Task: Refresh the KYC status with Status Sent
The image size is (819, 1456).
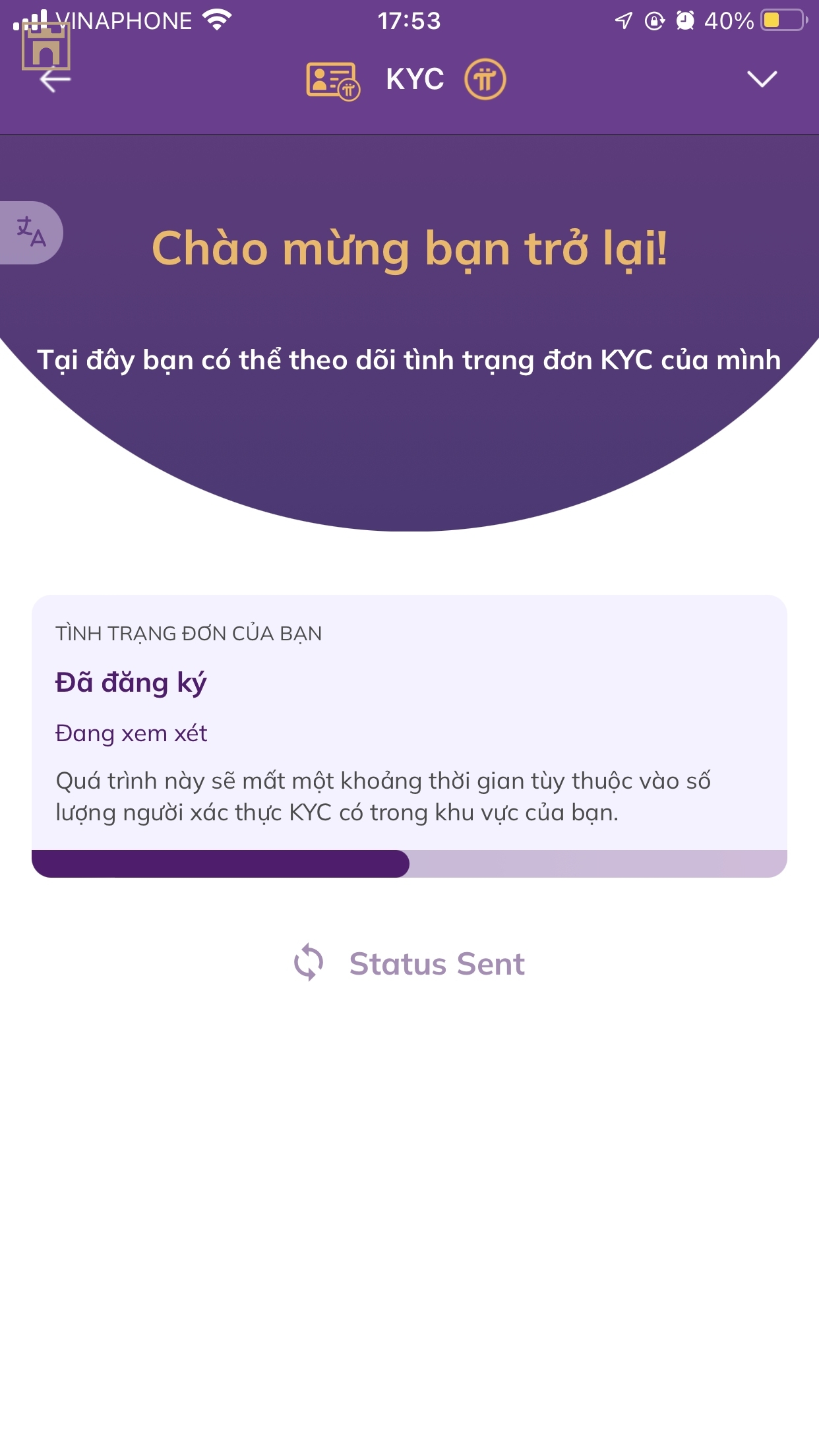Action: [x=409, y=963]
